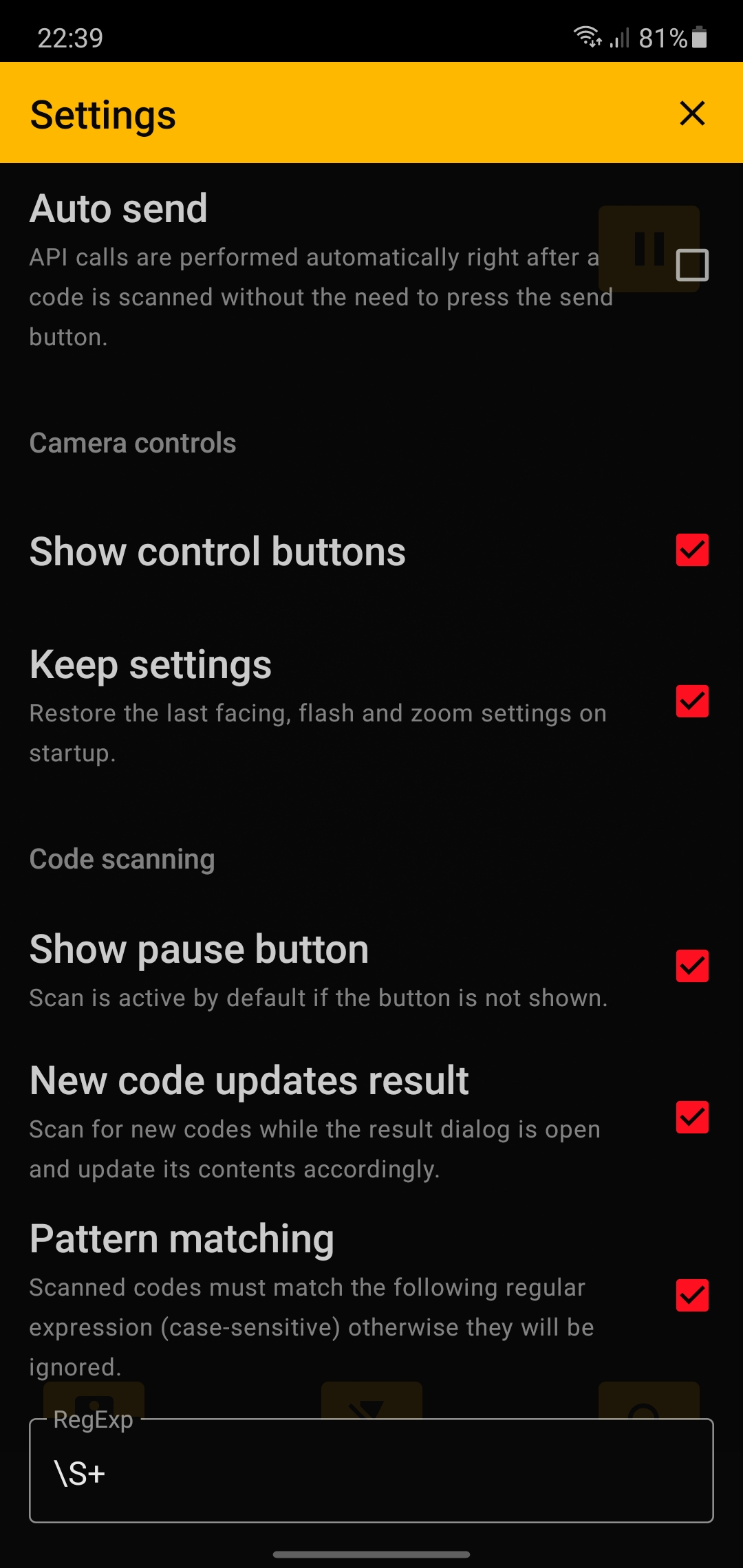Image resolution: width=743 pixels, height=1568 pixels.
Task: Edit the RegExp text field
Action: [x=371, y=1470]
